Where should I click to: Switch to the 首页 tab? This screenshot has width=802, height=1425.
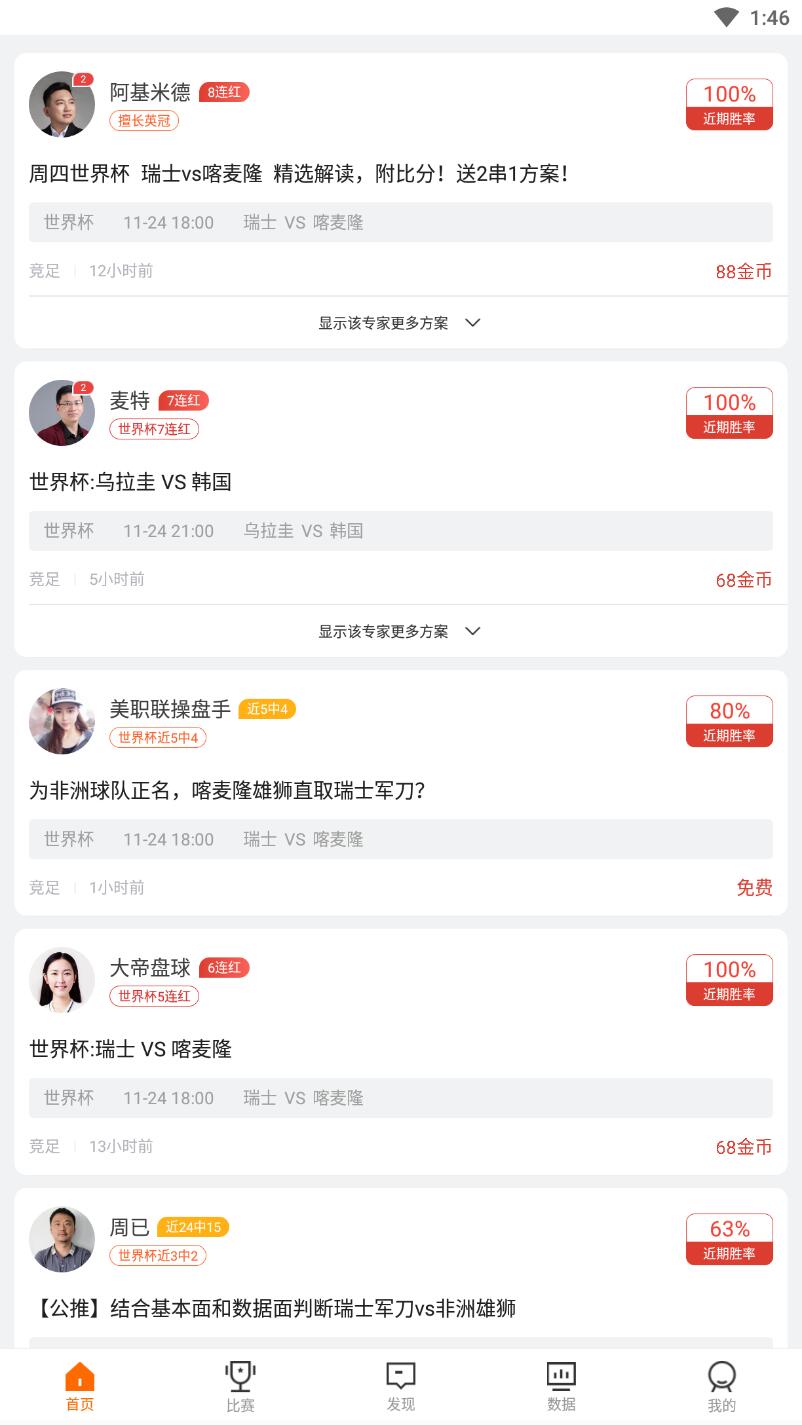pyautogui.click(x=80, y=1387)
